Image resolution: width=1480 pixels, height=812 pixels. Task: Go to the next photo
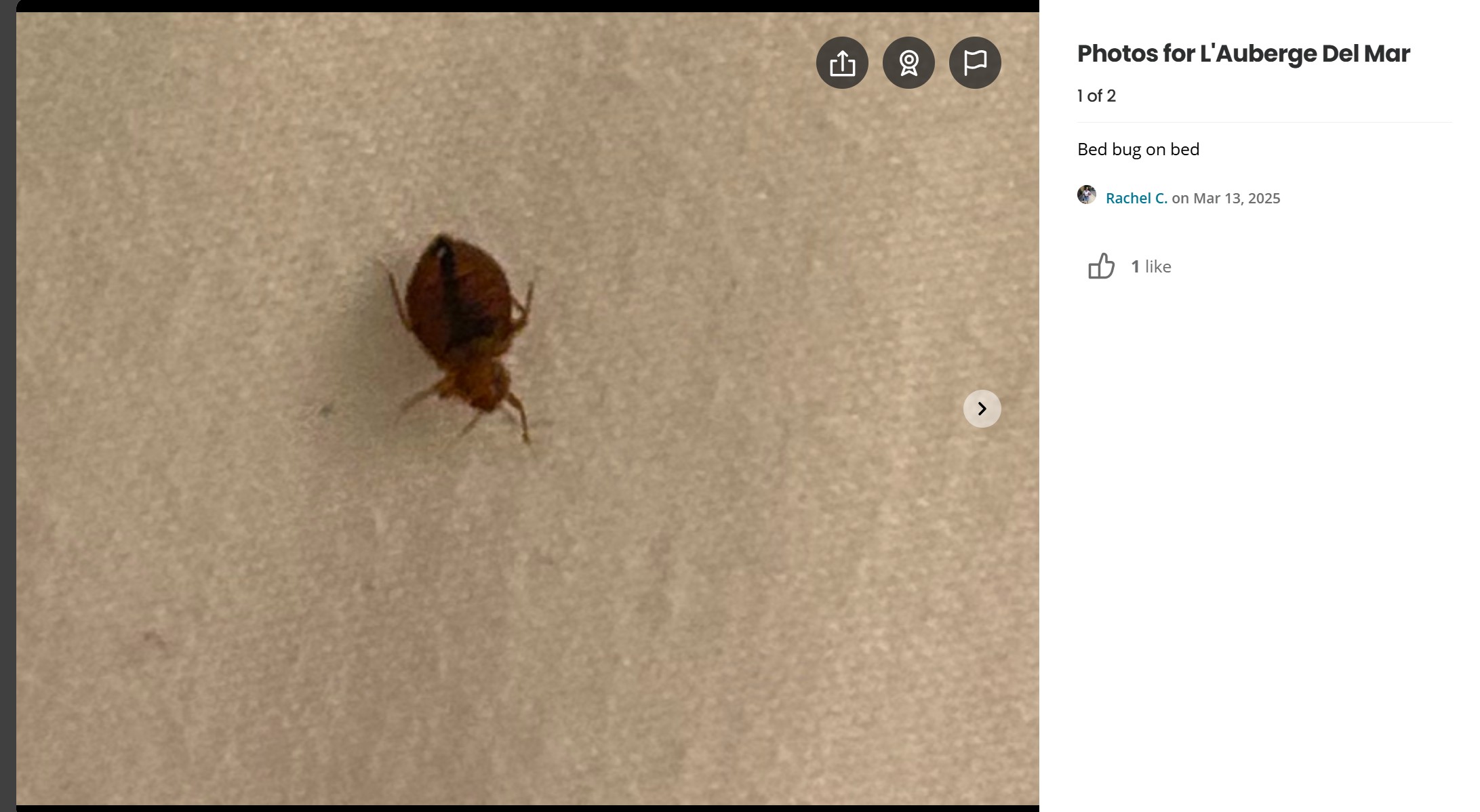point(982,409)
